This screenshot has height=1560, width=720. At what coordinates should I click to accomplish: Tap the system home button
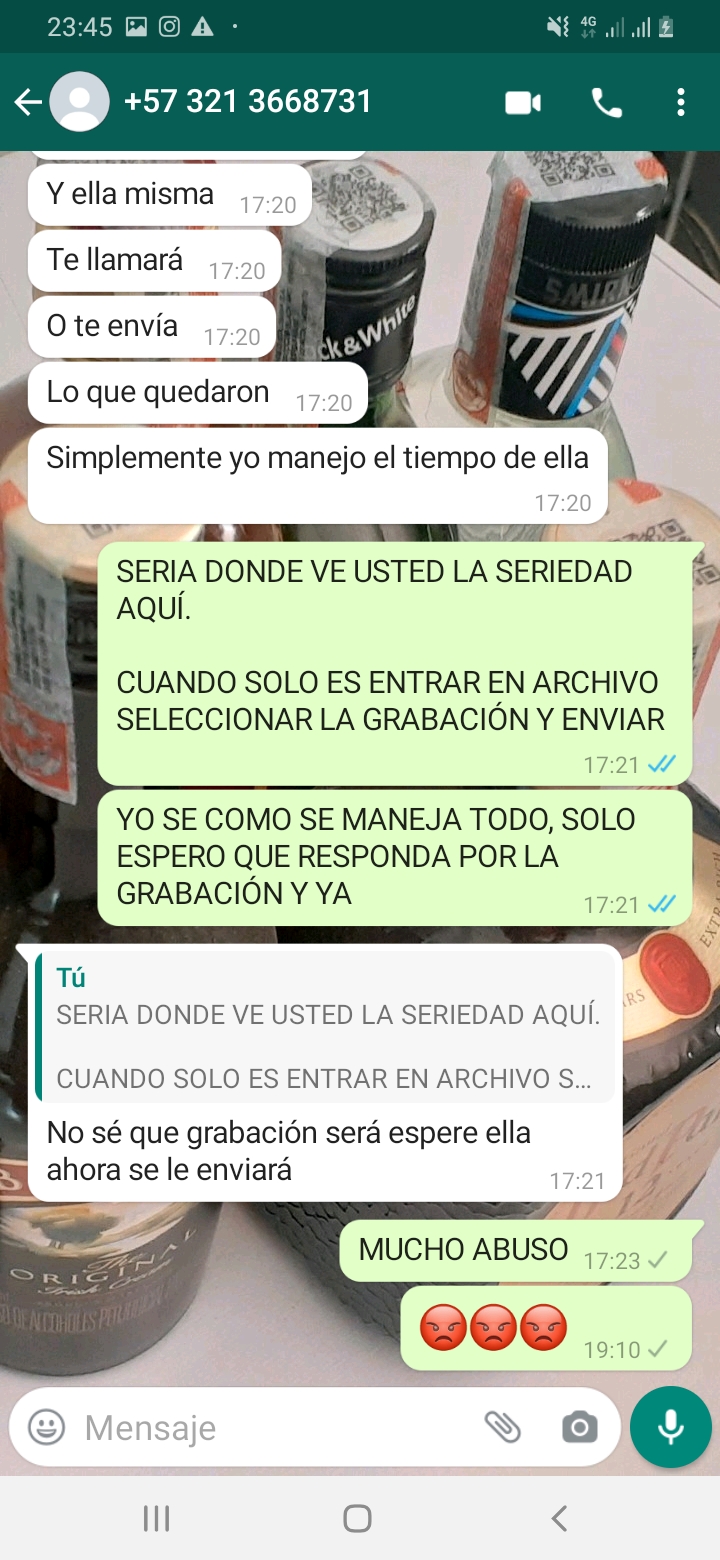(357, 1519)
